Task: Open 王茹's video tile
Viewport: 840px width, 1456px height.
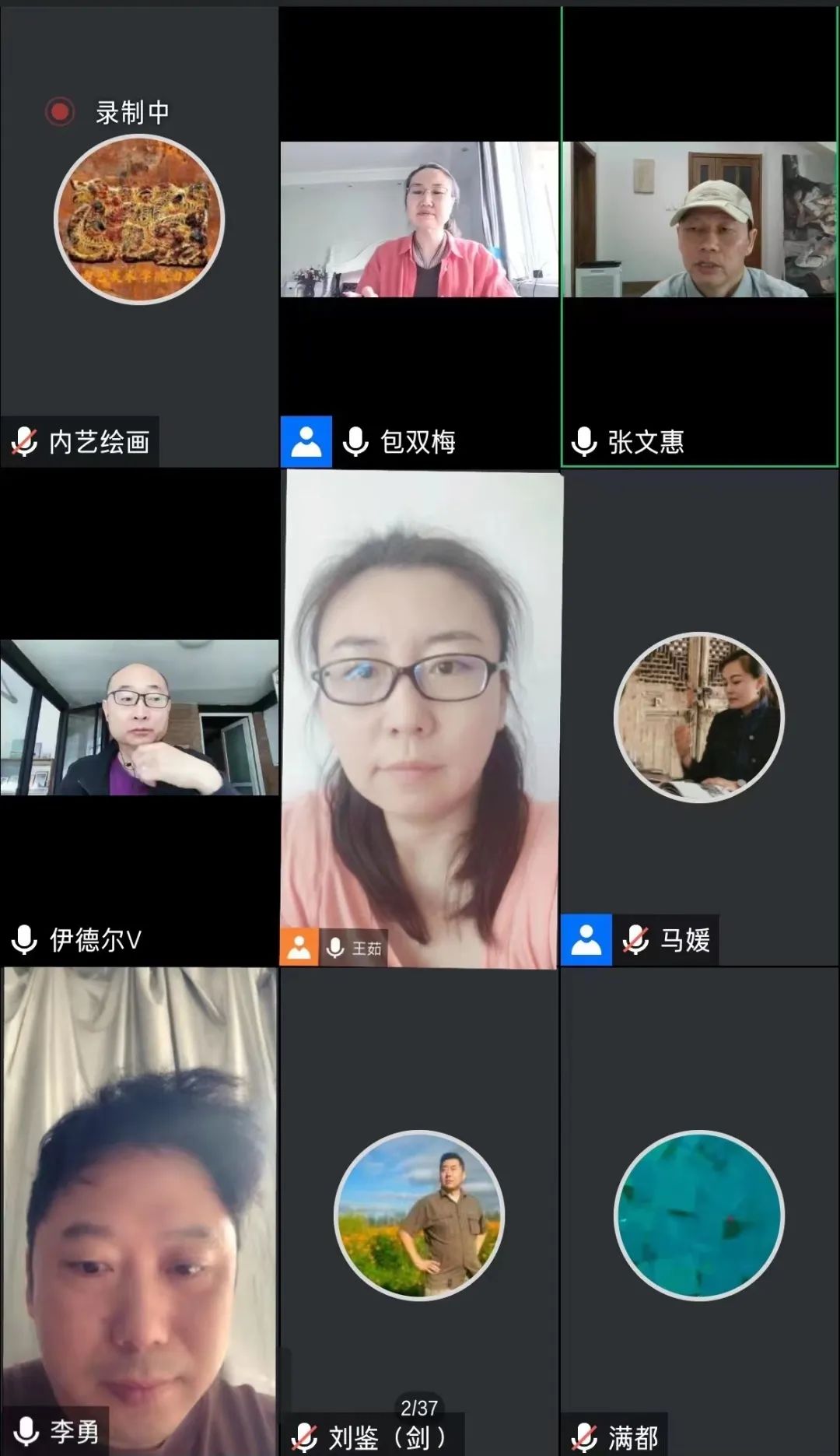Action: coord(419,717)
